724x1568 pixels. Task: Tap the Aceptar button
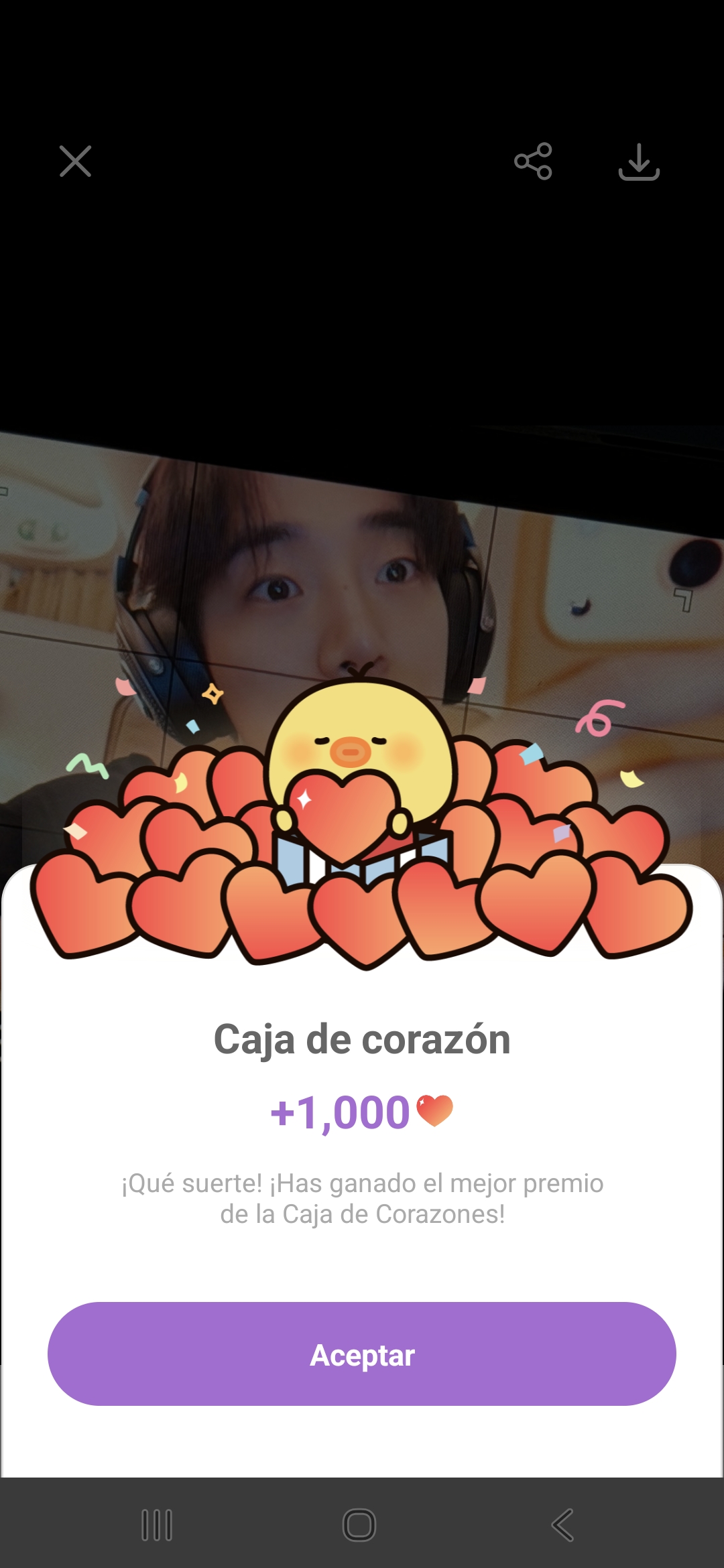tap(362, 1354)
